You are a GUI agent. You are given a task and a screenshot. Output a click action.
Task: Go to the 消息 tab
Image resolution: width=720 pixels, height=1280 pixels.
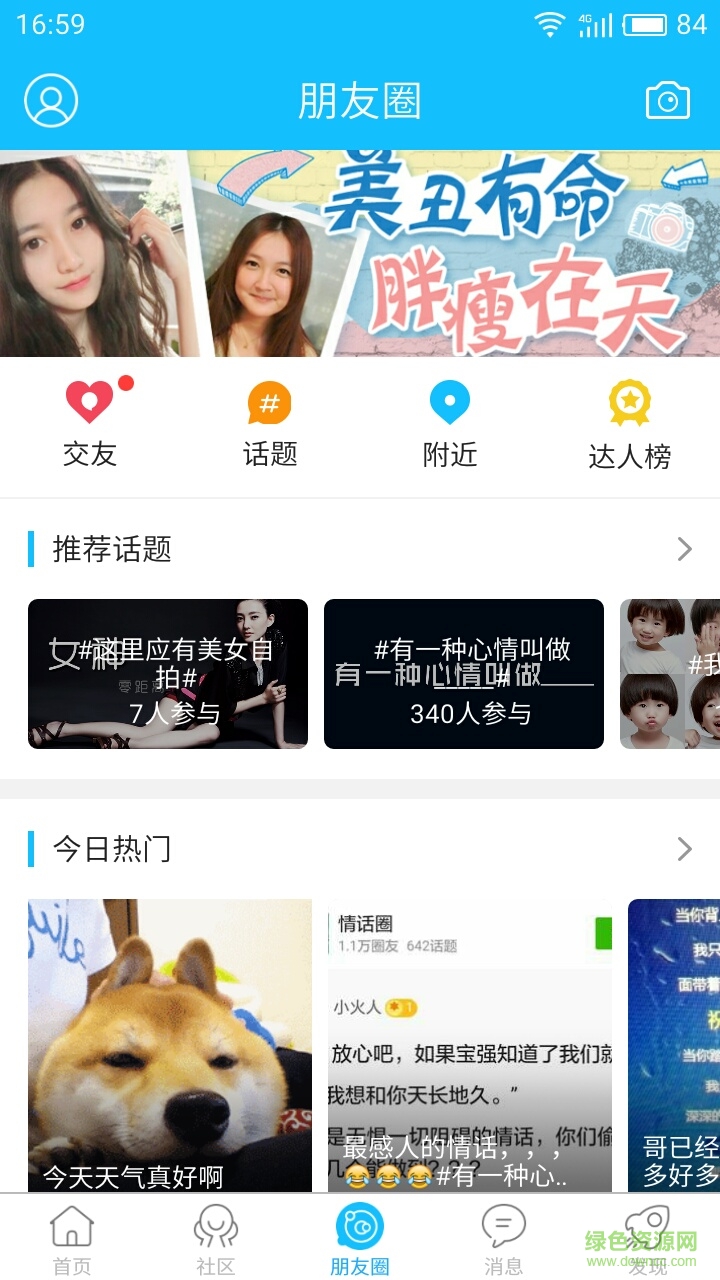coord(504,1240)
